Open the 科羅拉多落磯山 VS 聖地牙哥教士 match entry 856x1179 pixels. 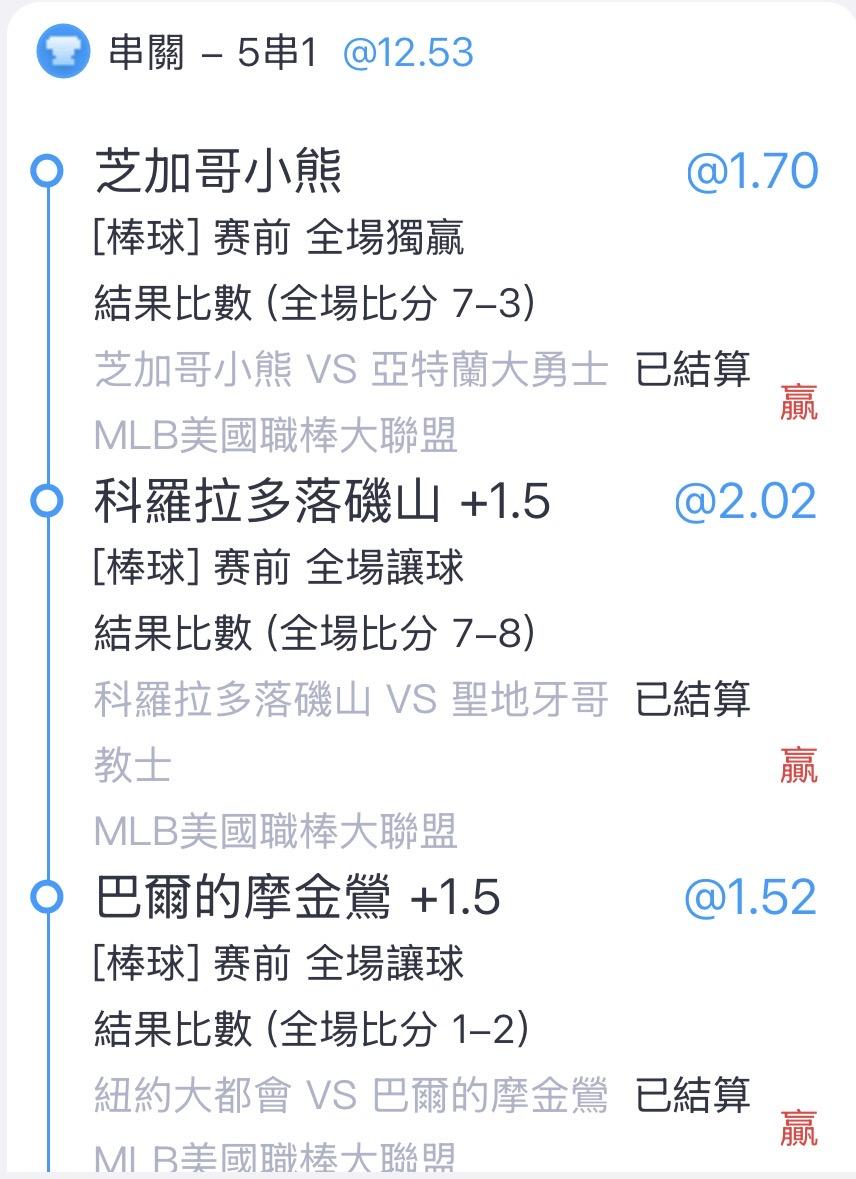pyautogui.click(x=351, y=732)
